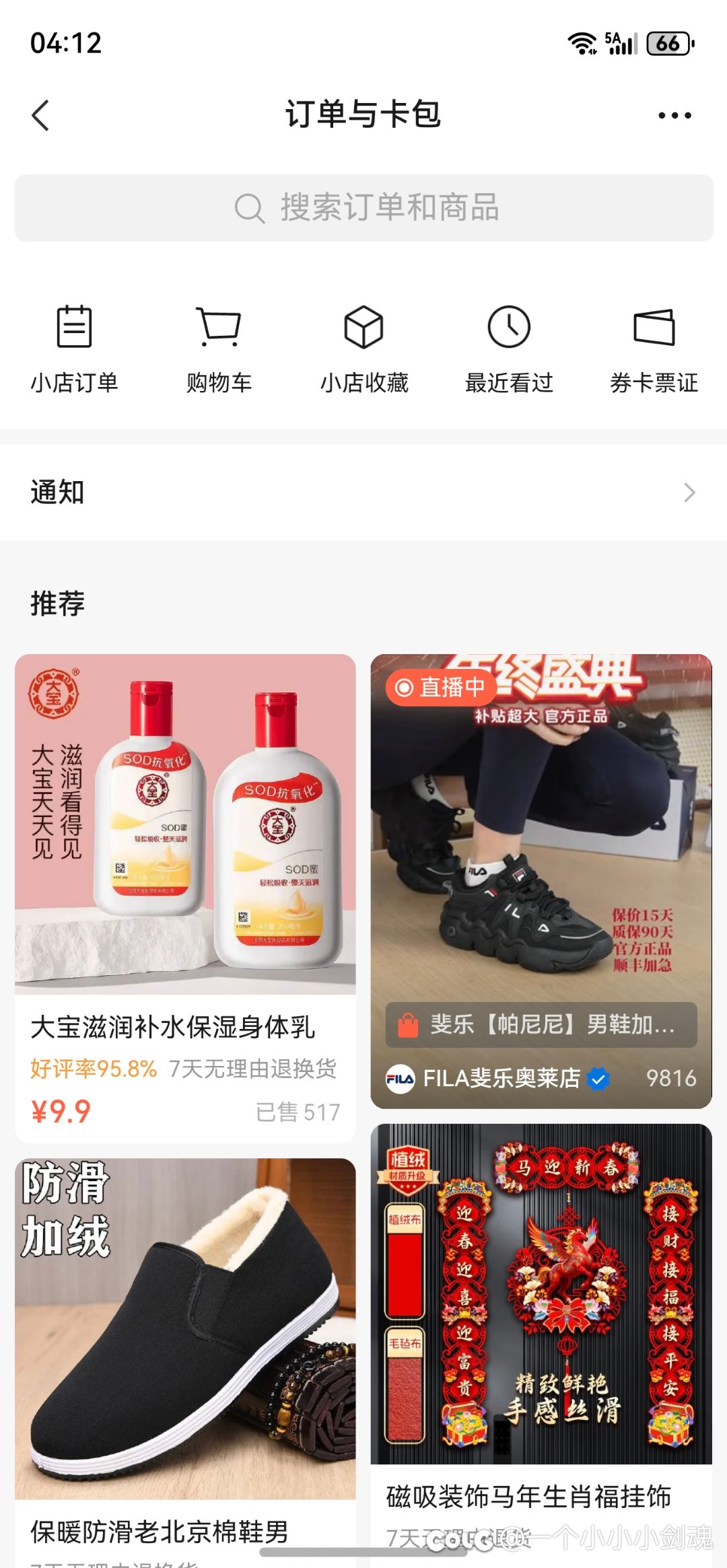
Task: Open the three-dot overflow menu
Action: (x=673, y=114)
